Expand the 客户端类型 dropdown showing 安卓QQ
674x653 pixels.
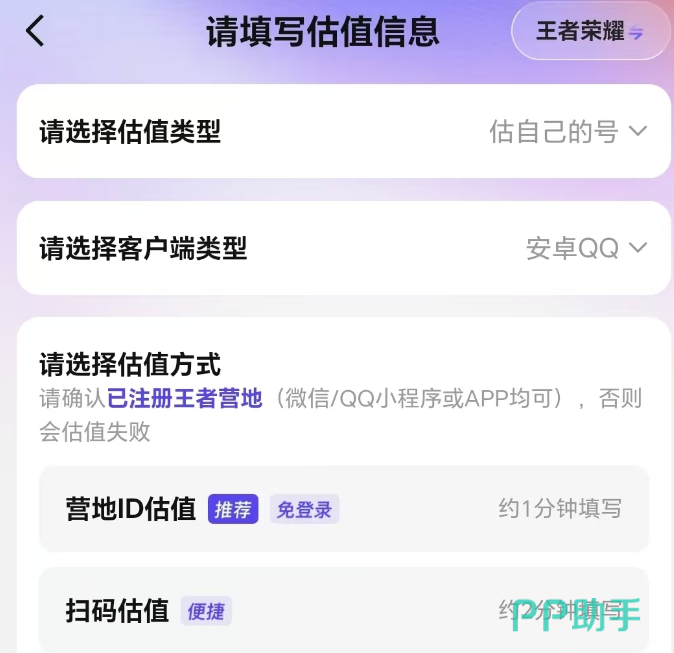(x=343, y=248)
